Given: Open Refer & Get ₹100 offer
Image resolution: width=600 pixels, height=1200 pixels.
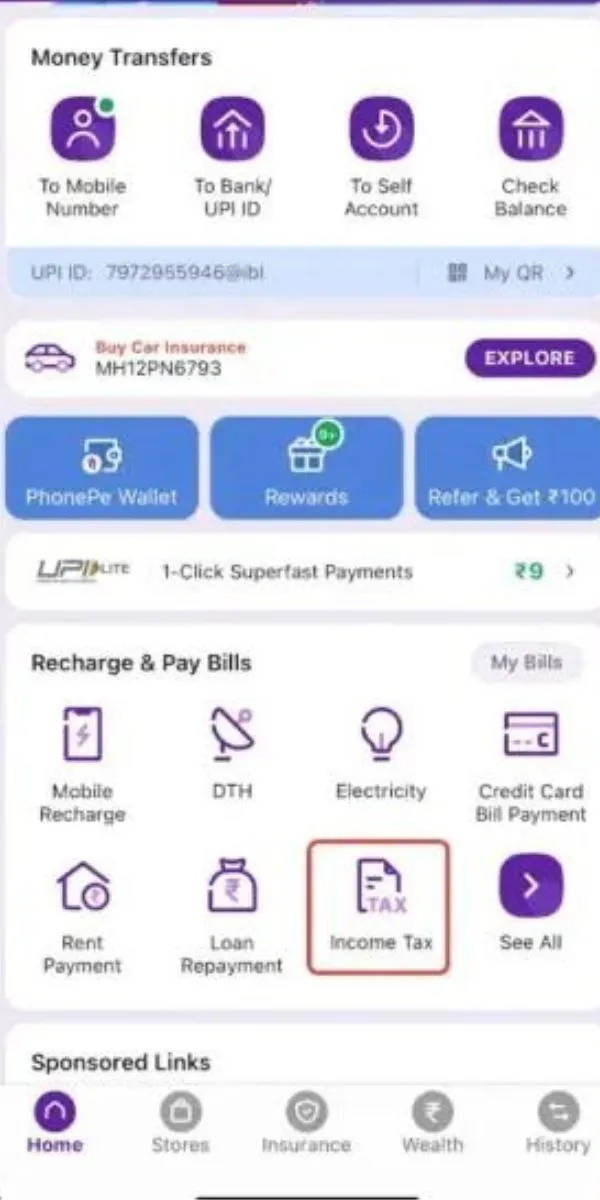Looking at the screenshot, I should [510, 468].
